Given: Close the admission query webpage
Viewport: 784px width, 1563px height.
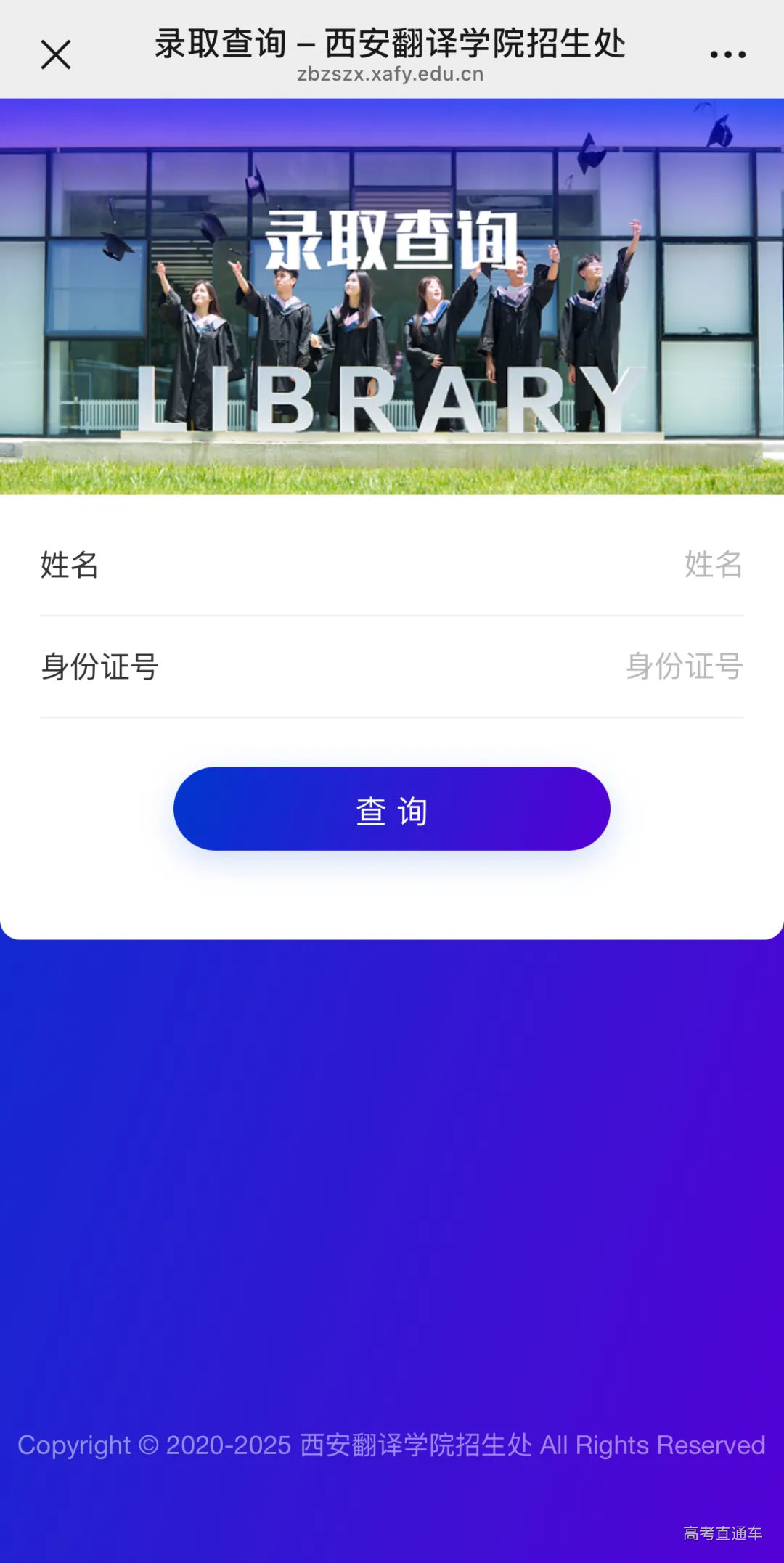Looking at the screenshot, I should point(56,54).
